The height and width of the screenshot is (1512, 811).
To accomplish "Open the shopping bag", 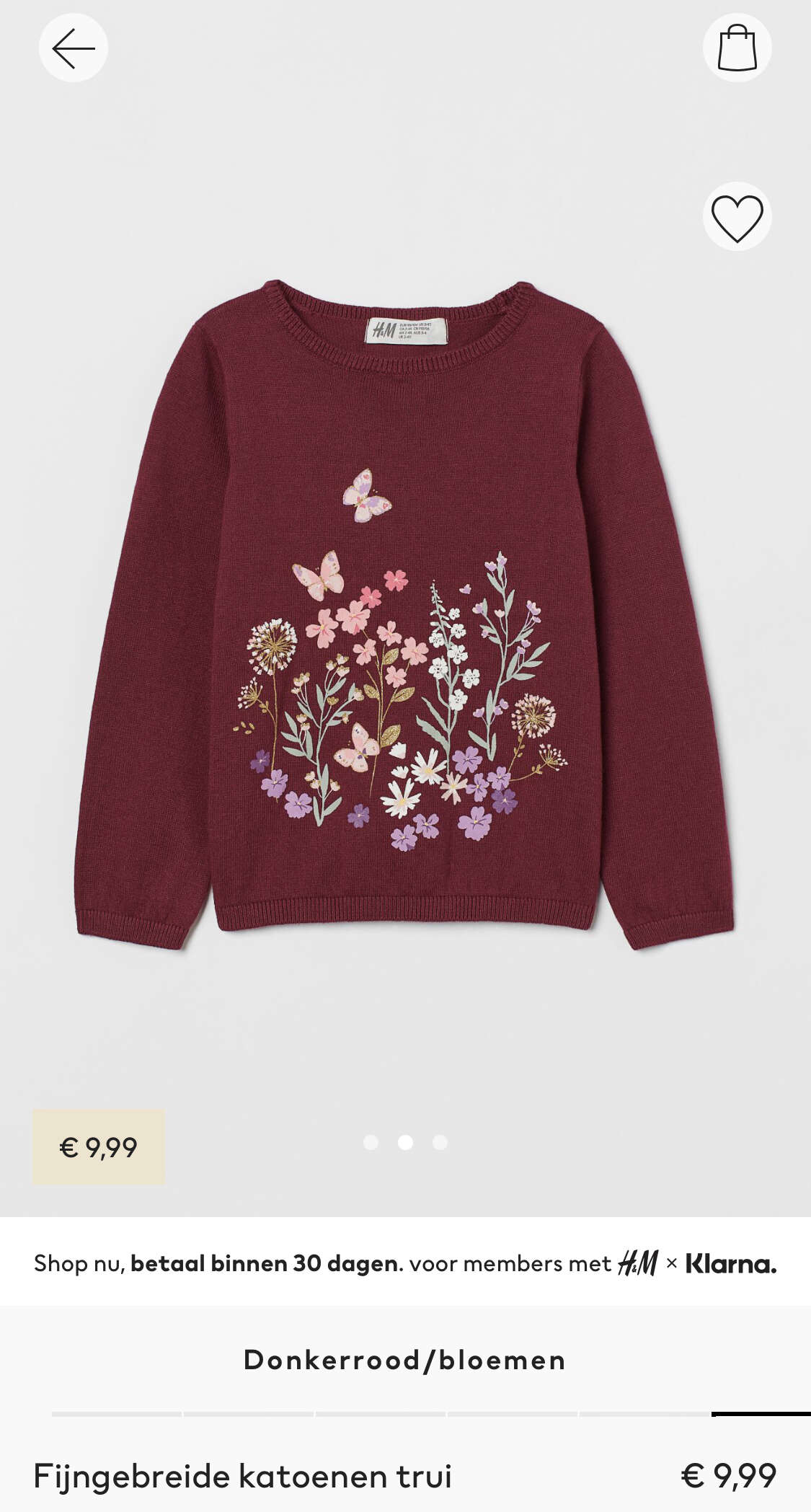I will [737, 48].
